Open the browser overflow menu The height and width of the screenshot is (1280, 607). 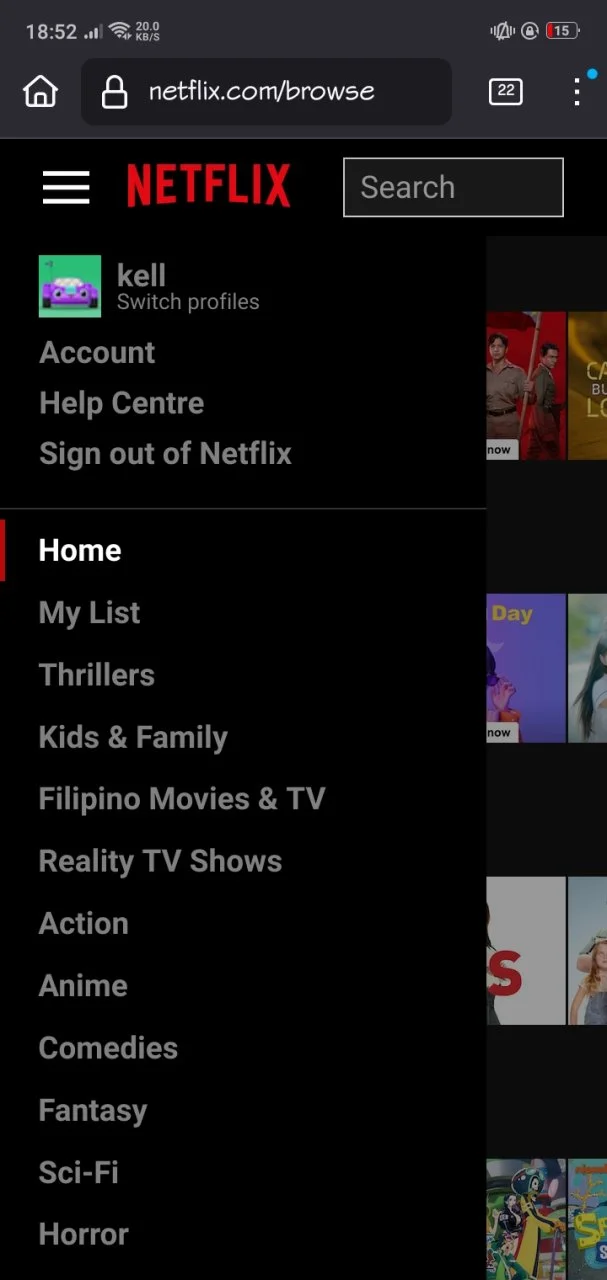tap(577, 92)
